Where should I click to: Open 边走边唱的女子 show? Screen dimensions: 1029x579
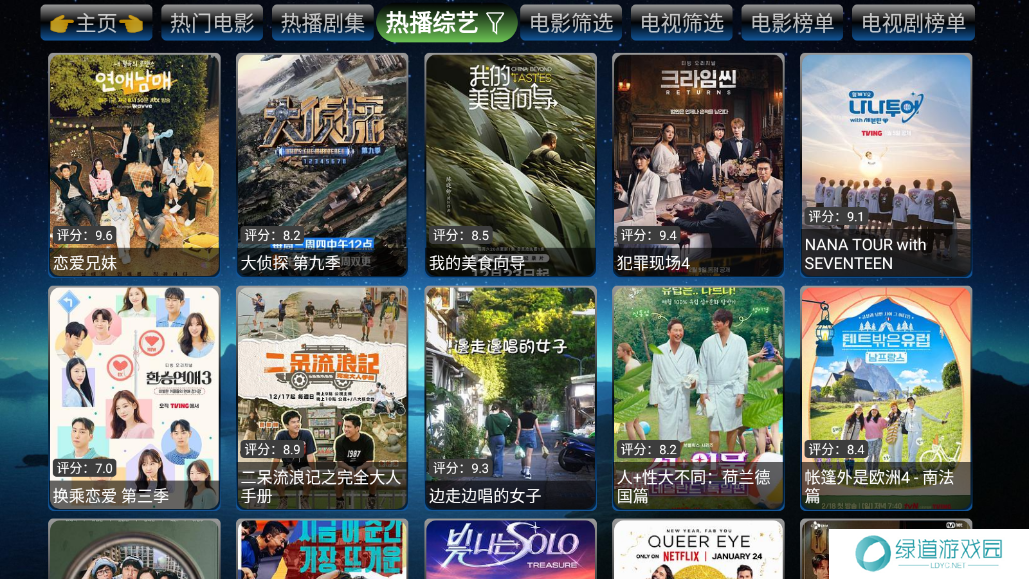tap(510, 398)
